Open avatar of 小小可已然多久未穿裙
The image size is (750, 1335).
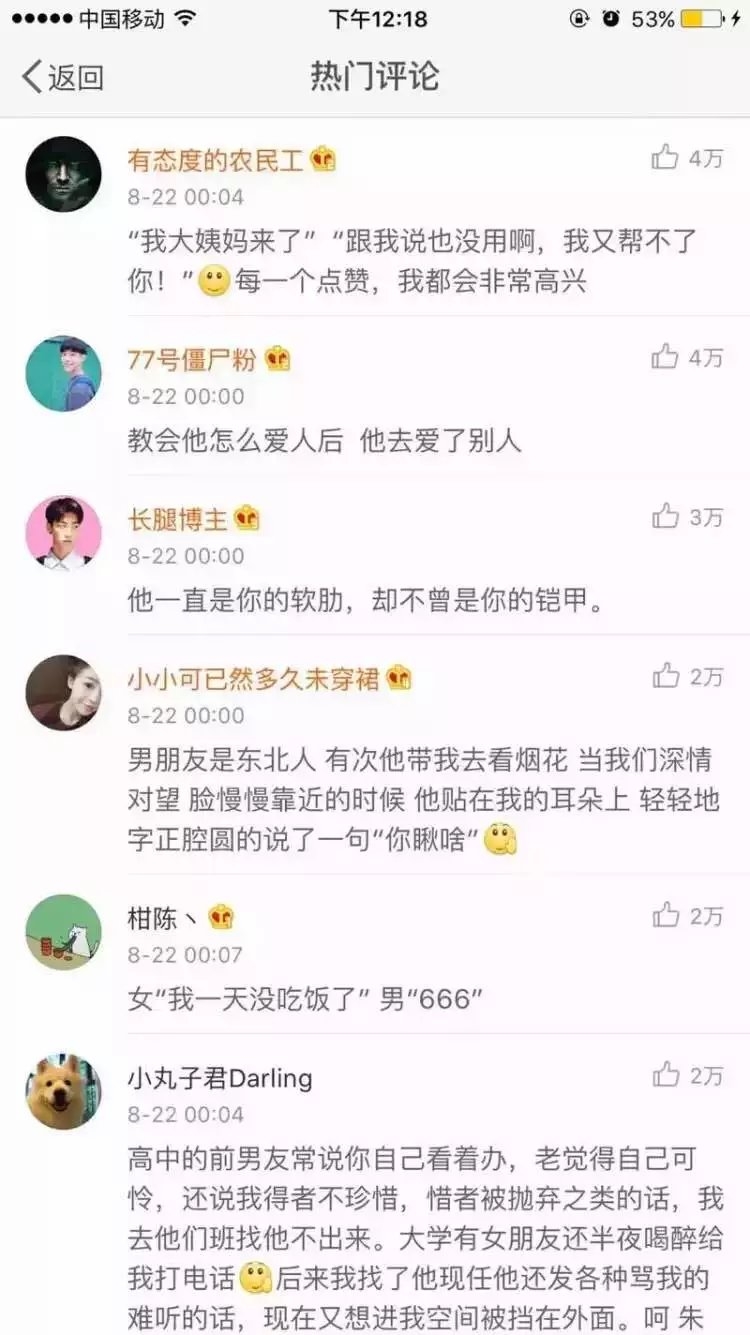click(63, 693)
